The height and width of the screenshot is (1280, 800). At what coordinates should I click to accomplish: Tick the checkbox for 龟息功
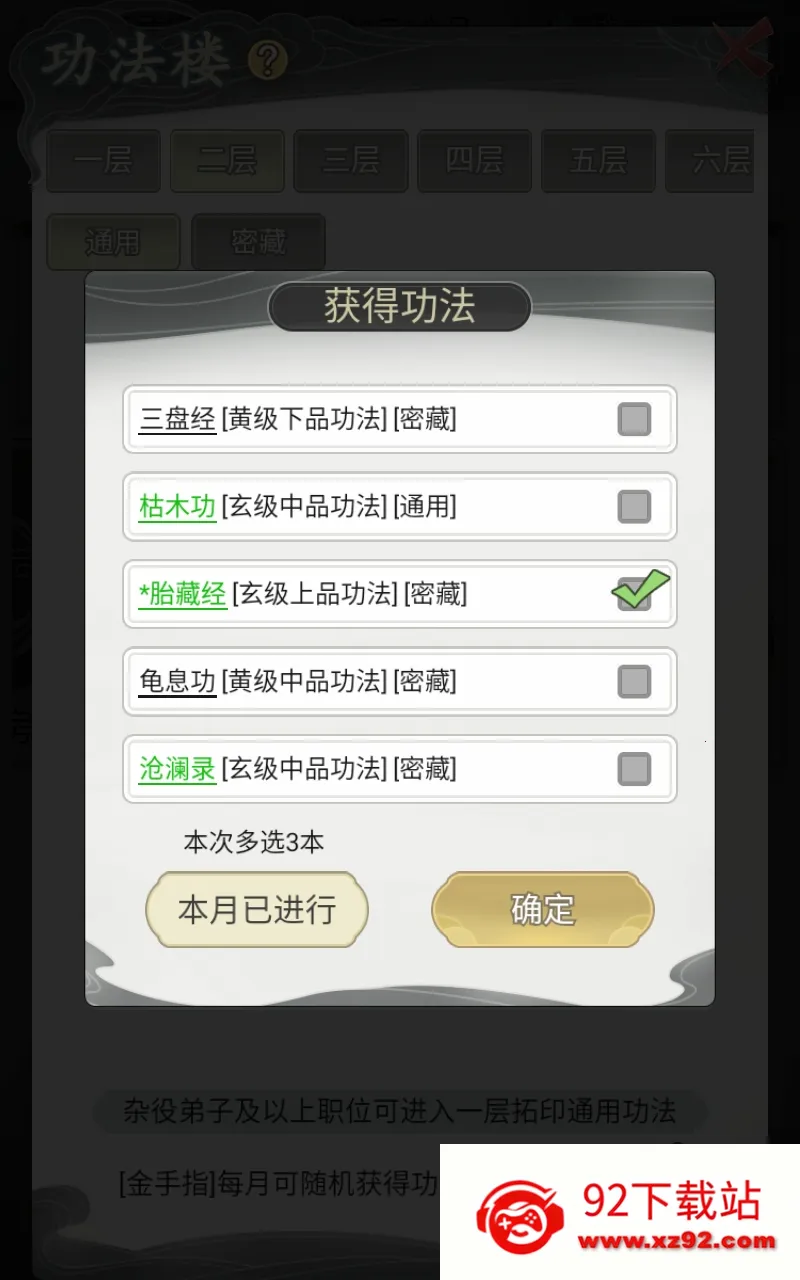(x=634, y=682)
